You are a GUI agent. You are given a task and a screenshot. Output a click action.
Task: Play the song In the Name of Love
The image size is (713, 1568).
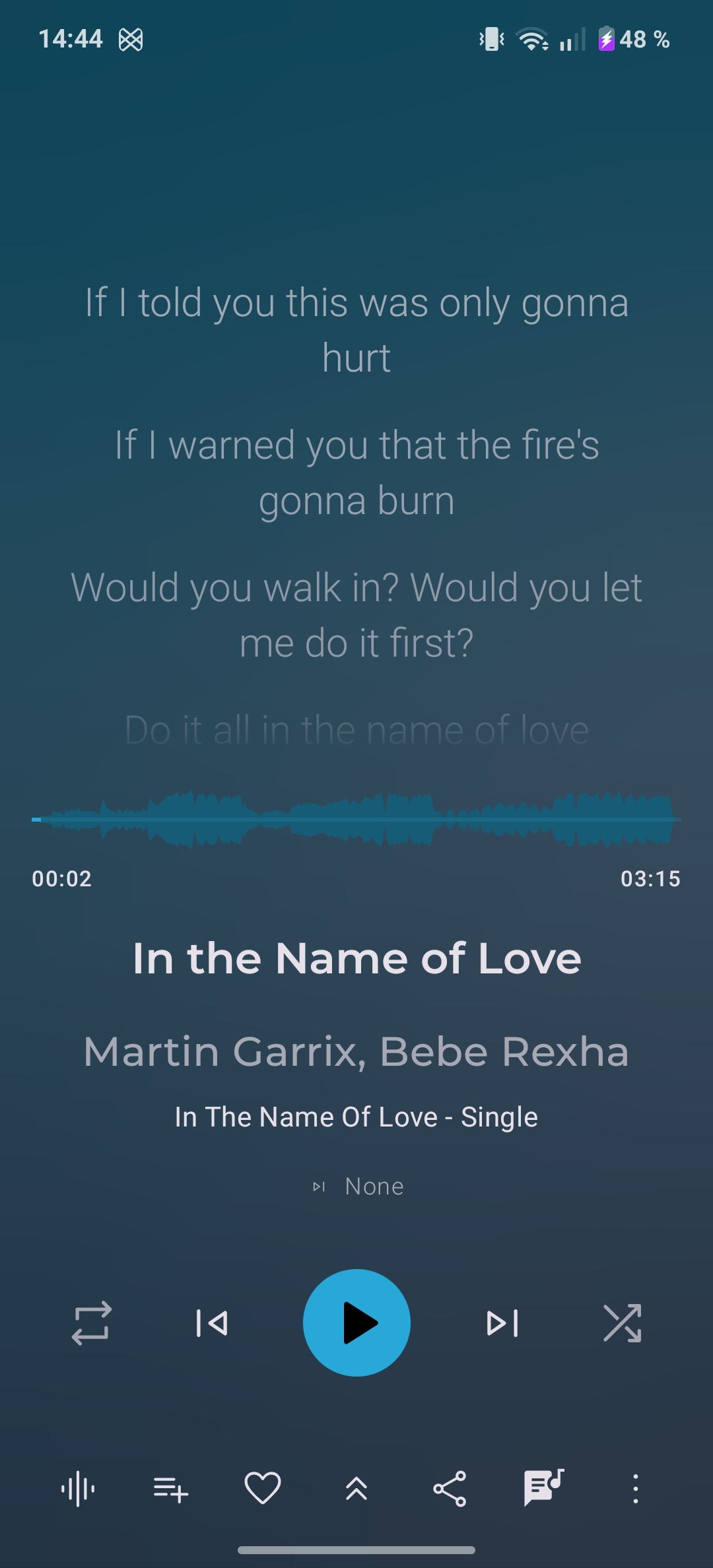(356, 1323)
